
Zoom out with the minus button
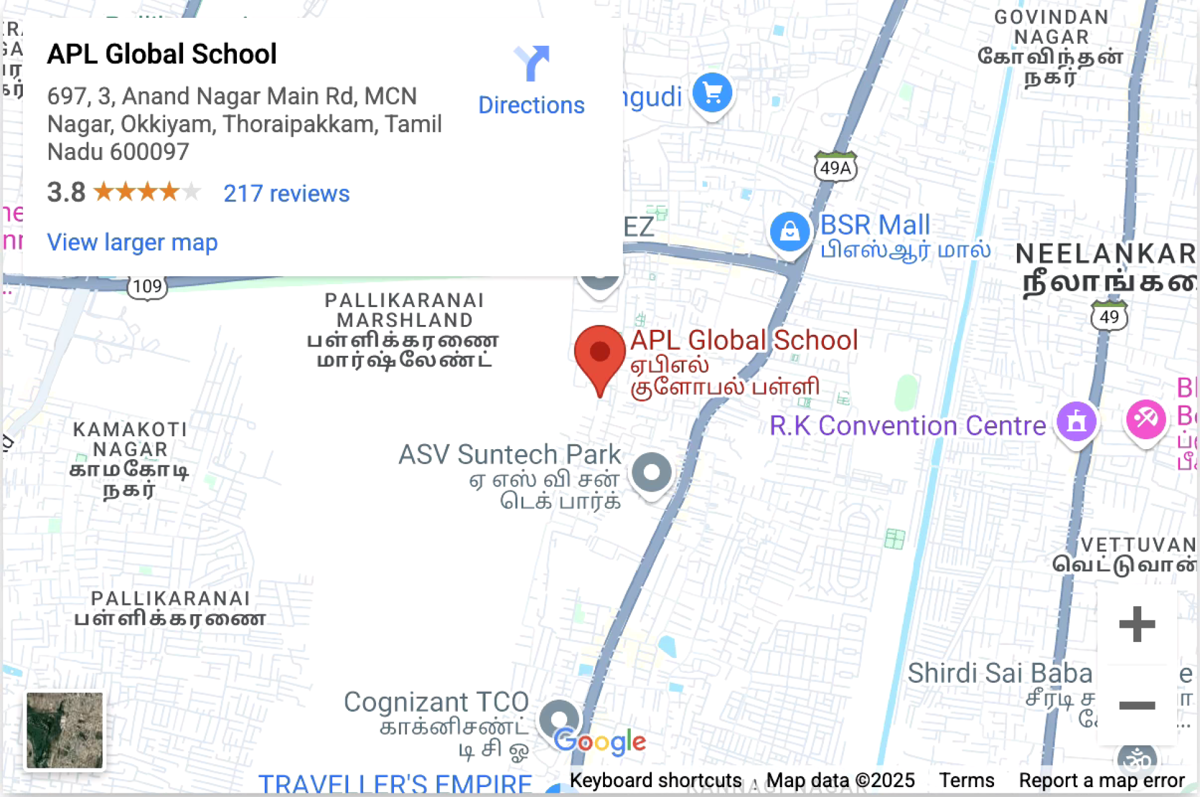[x=1137, y=705]
